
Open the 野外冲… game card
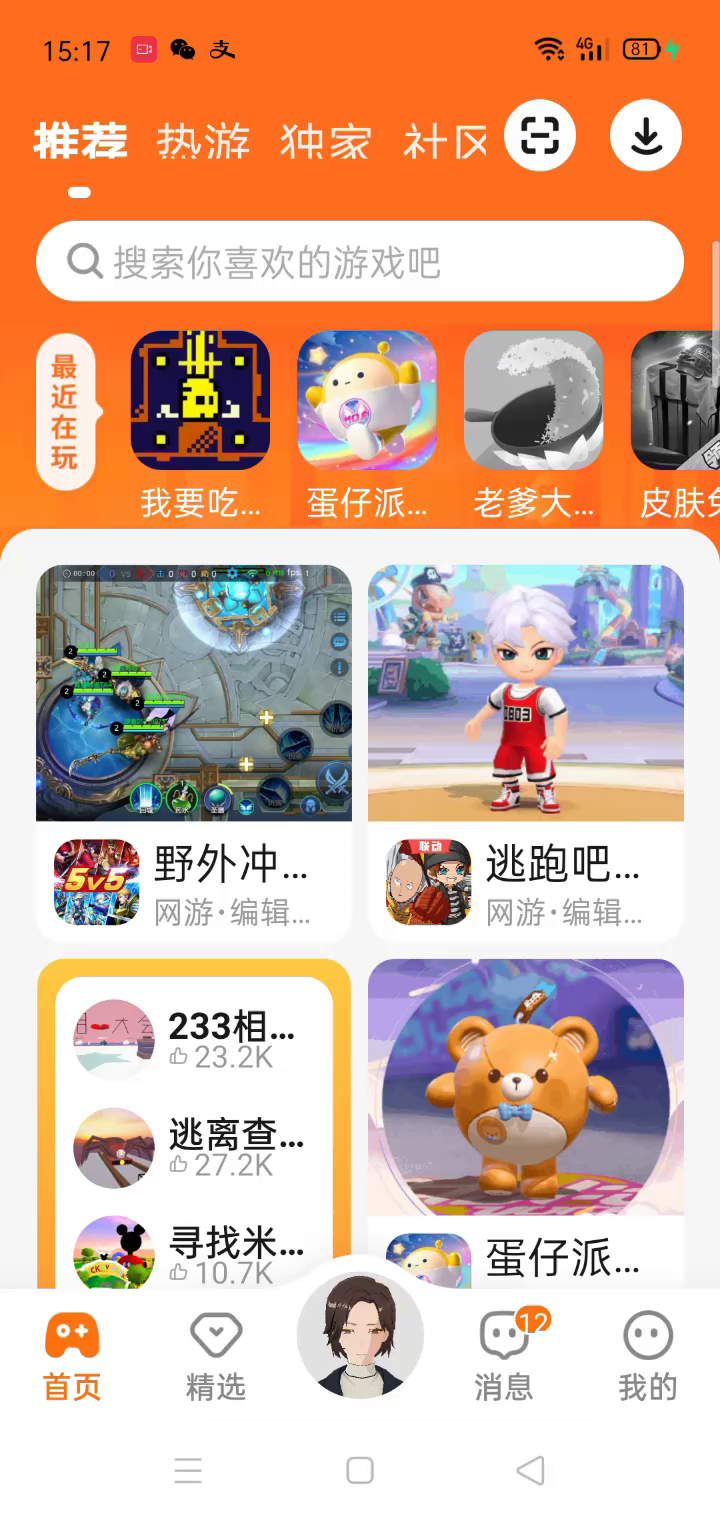(x=194, y=752)
